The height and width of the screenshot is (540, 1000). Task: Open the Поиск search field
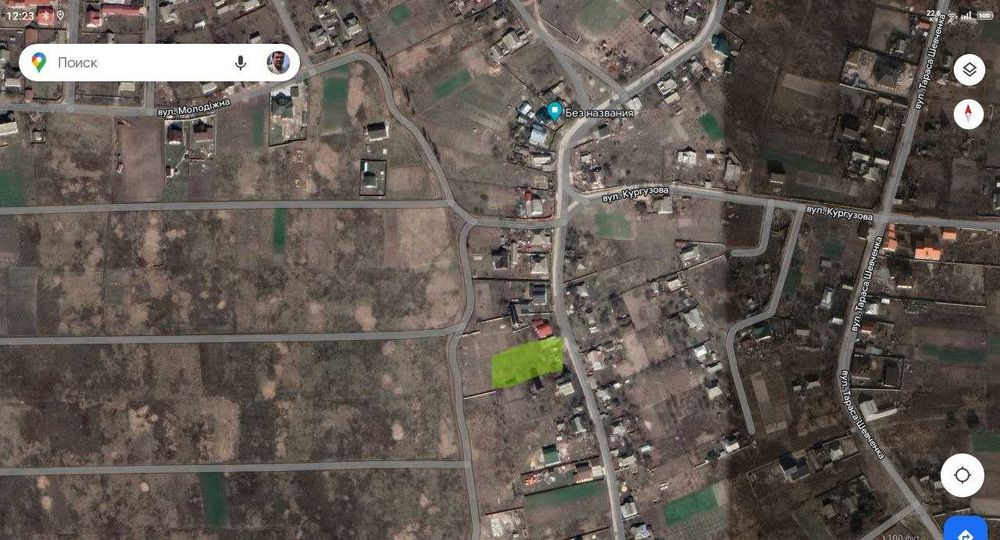[x=130, y=62]
